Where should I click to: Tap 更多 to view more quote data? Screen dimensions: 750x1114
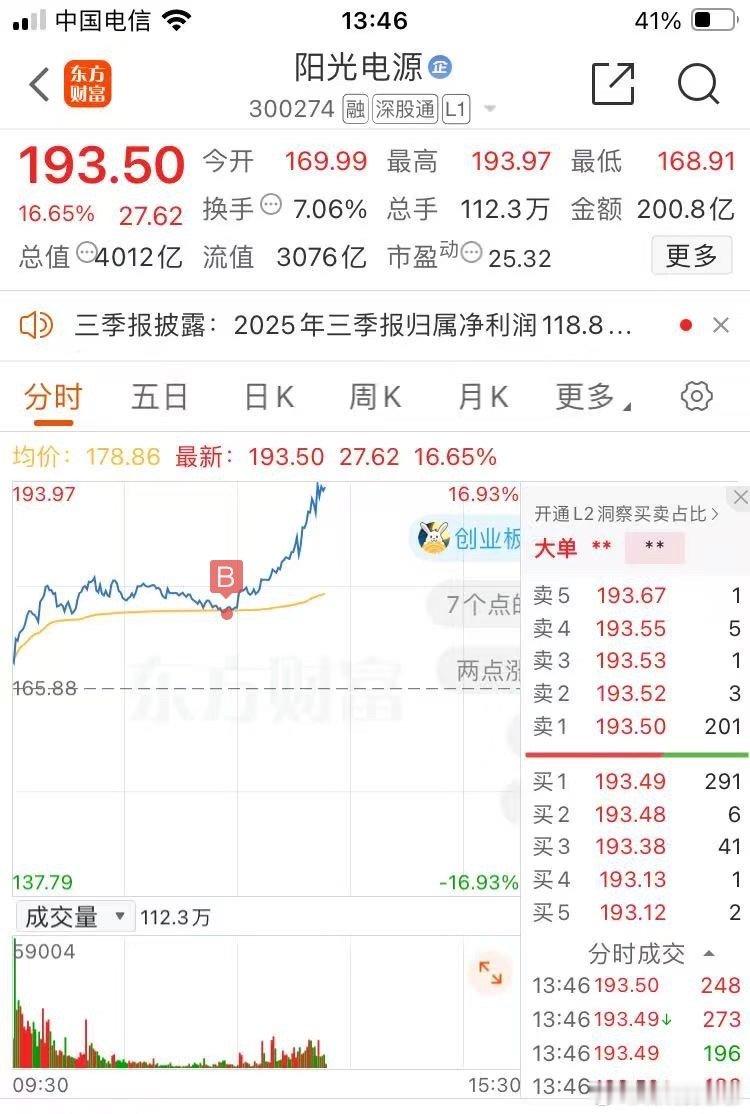click(x=691, y=256)
